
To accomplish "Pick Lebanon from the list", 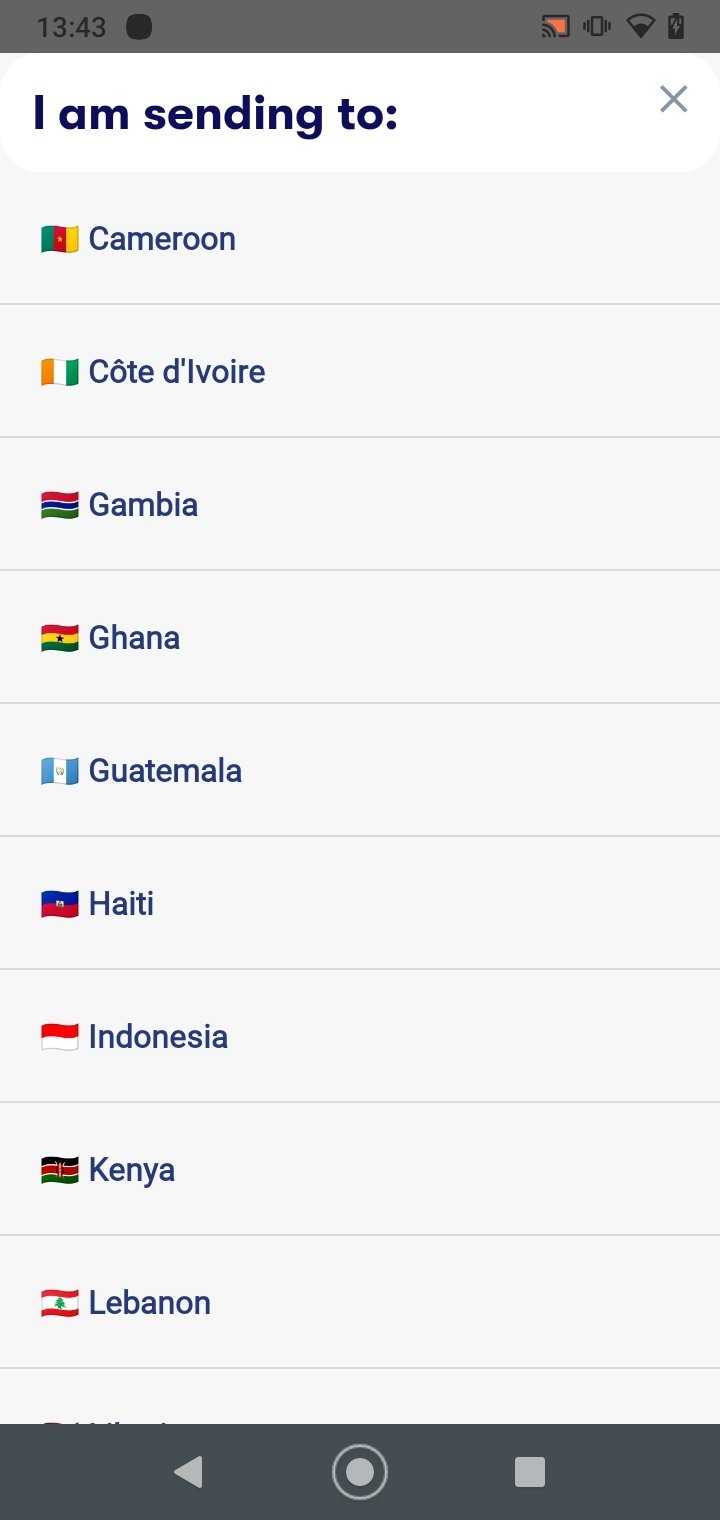I will pos(360,1302).
